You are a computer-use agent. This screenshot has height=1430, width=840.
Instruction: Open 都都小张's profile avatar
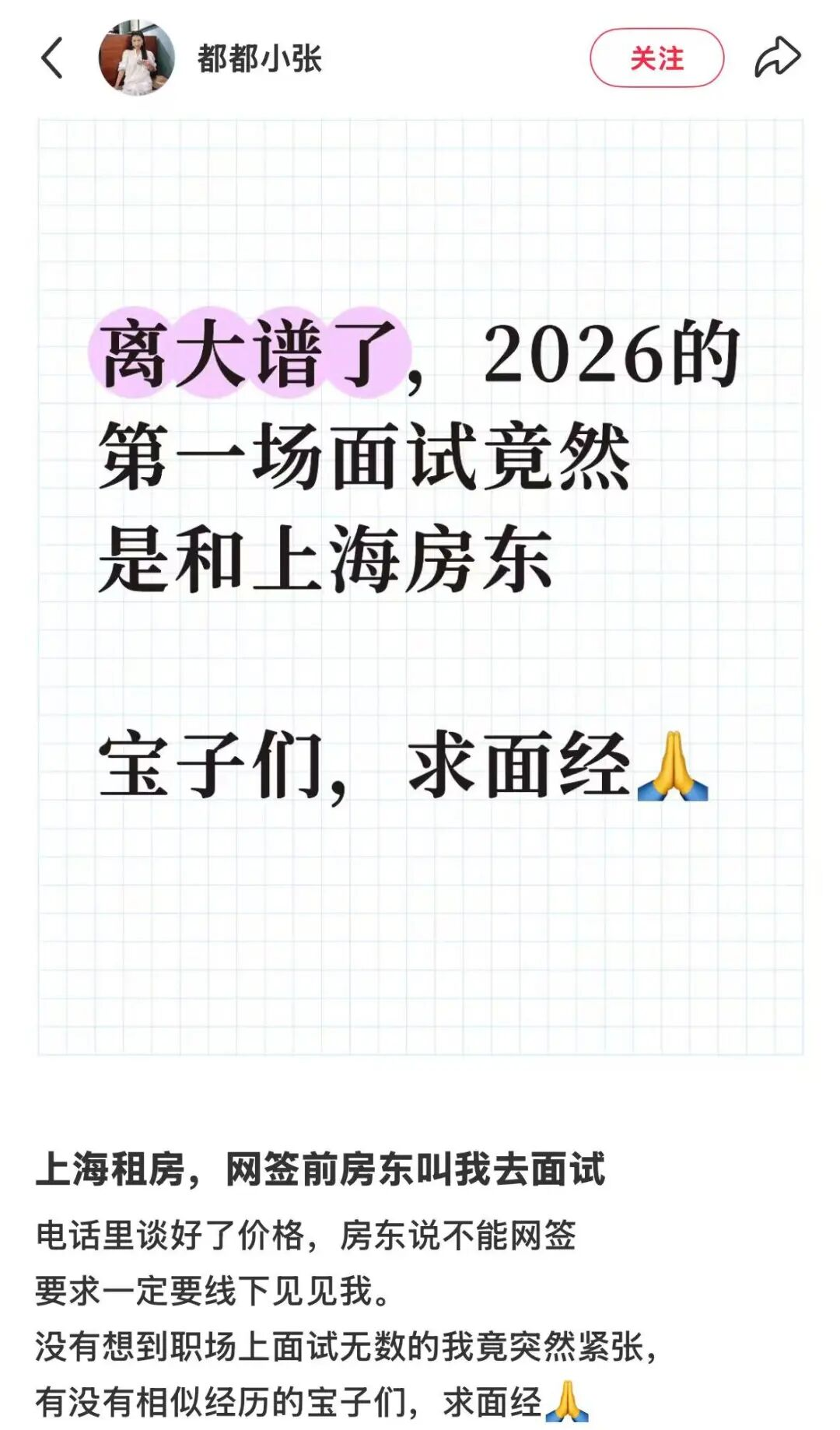136,58
